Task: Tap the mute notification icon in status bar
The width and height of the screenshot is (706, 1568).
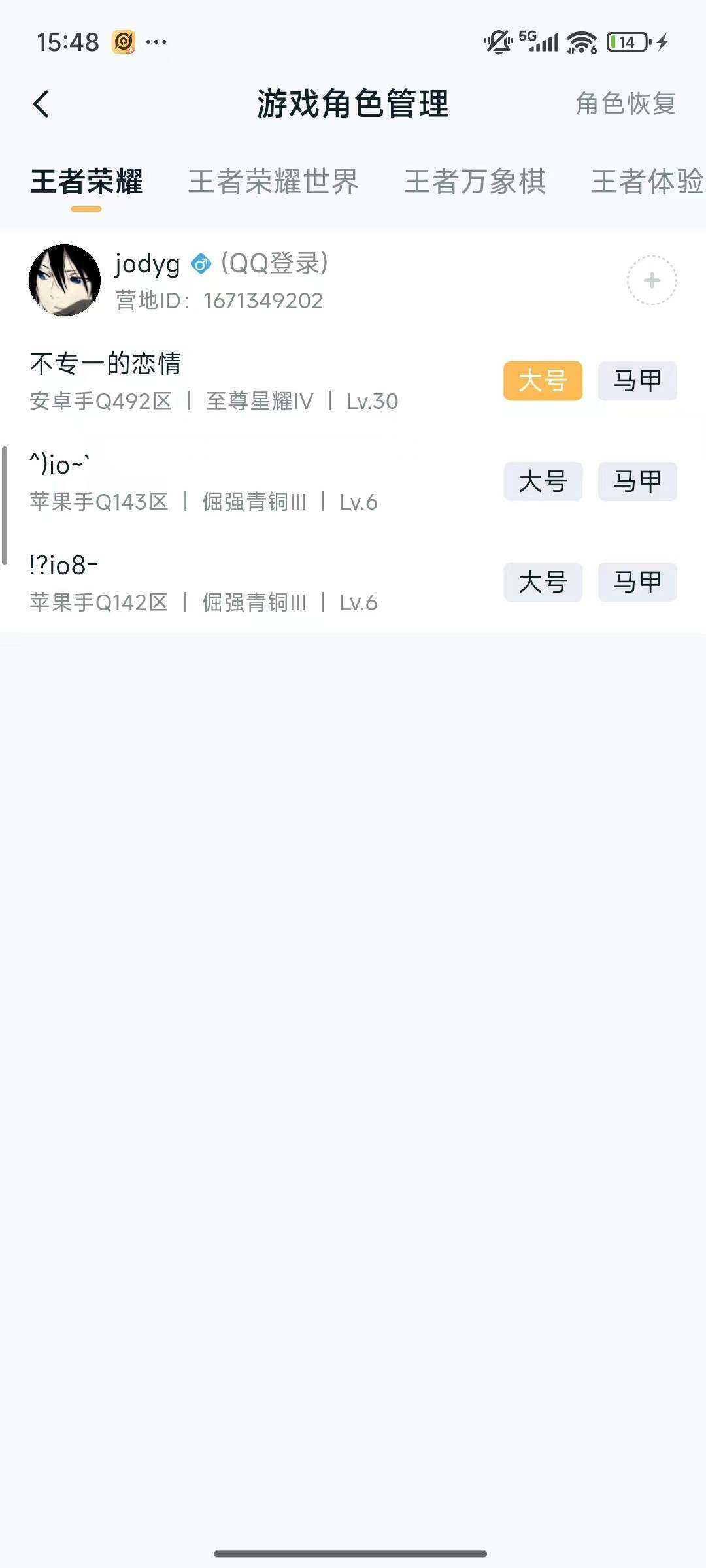Action: [497, 41]
